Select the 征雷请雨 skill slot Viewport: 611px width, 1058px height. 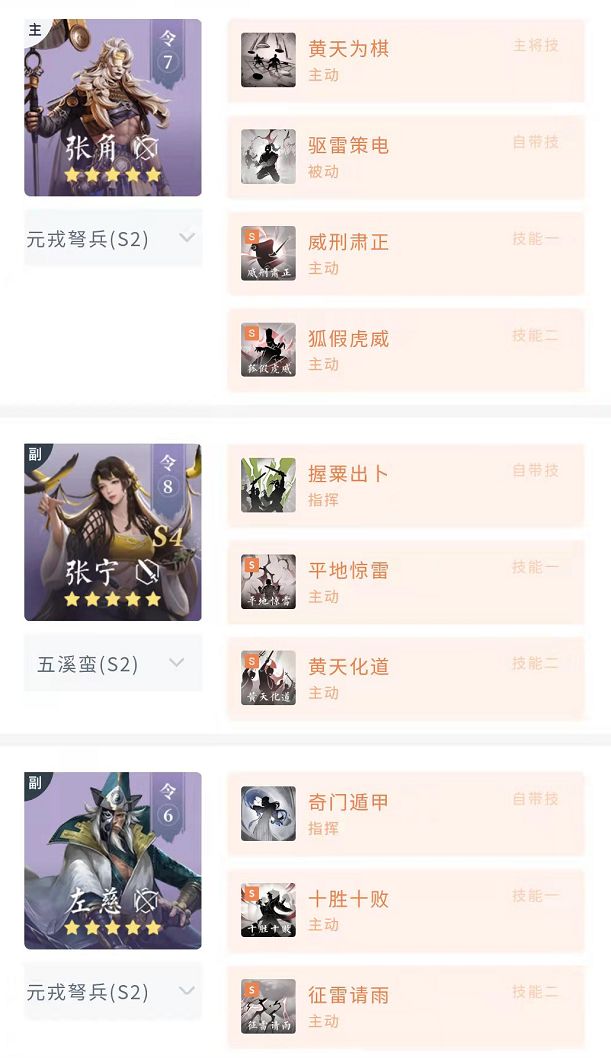(x=406, y=1007)
